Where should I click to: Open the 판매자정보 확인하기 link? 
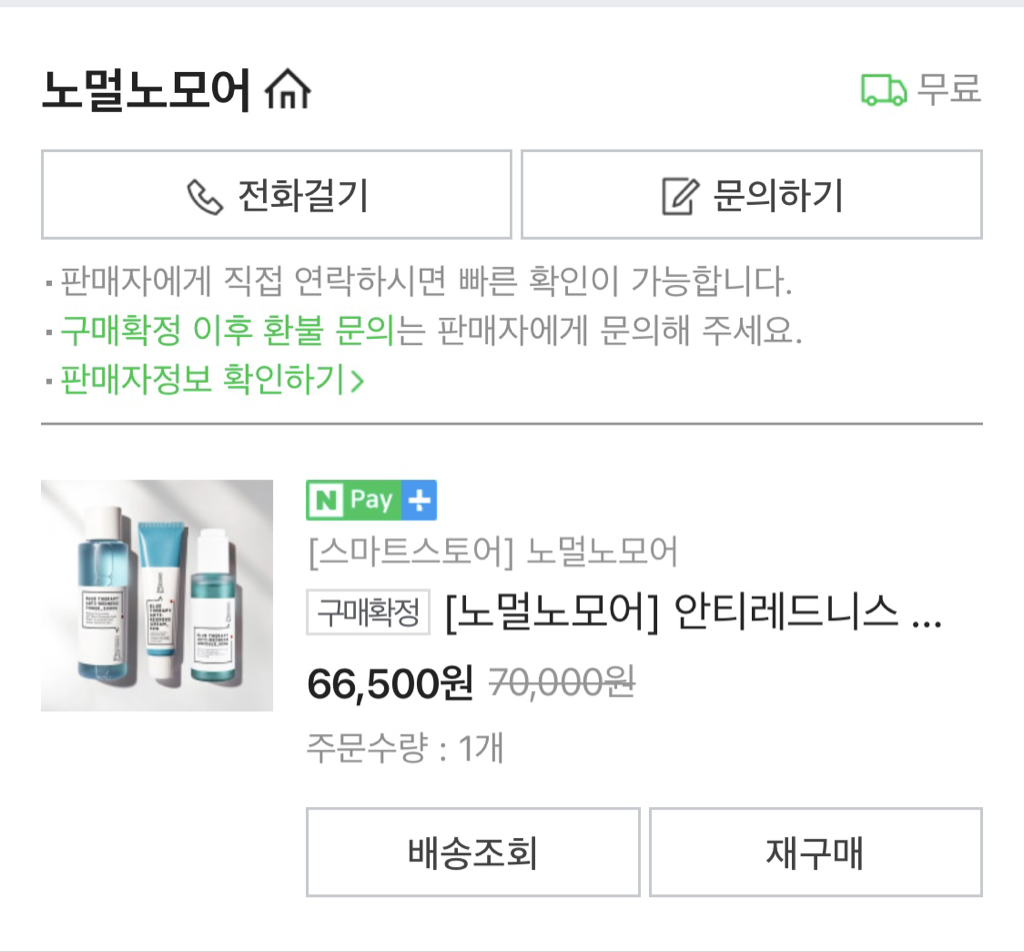[x=212, y=380]
